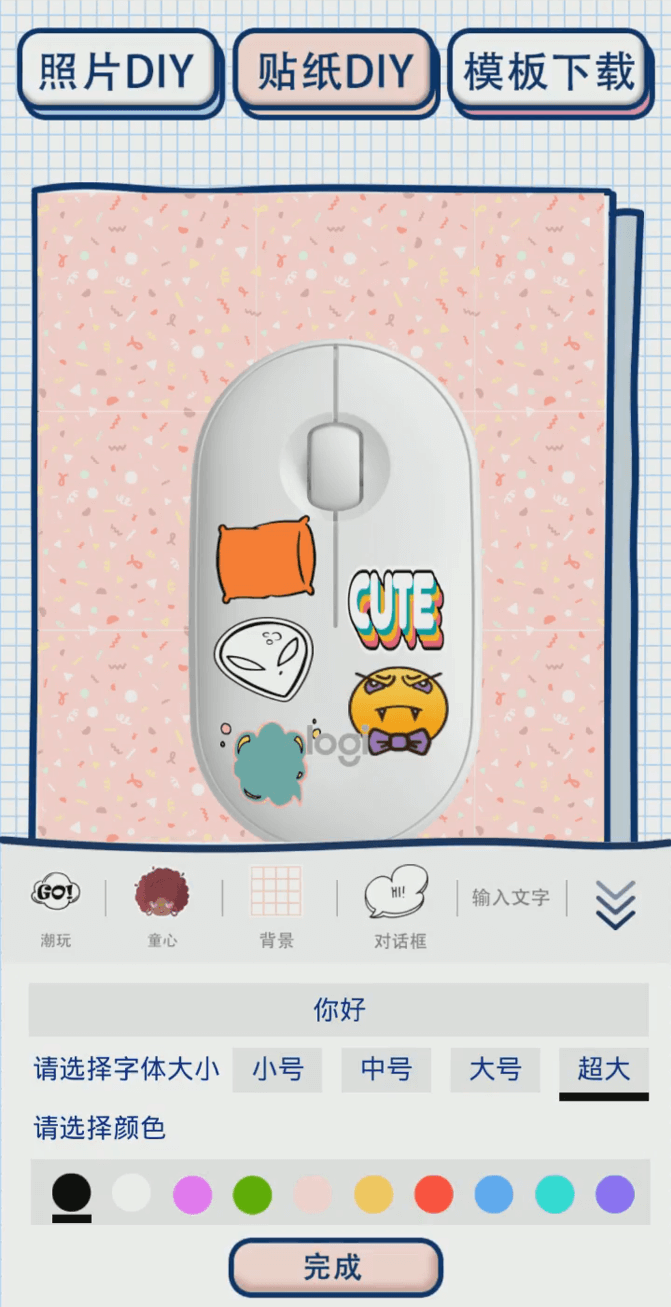Image resolution: width=671 pixels, height=1307 pixels.
Task: Pick the green color swatch
Action: tap(253, 1194)
